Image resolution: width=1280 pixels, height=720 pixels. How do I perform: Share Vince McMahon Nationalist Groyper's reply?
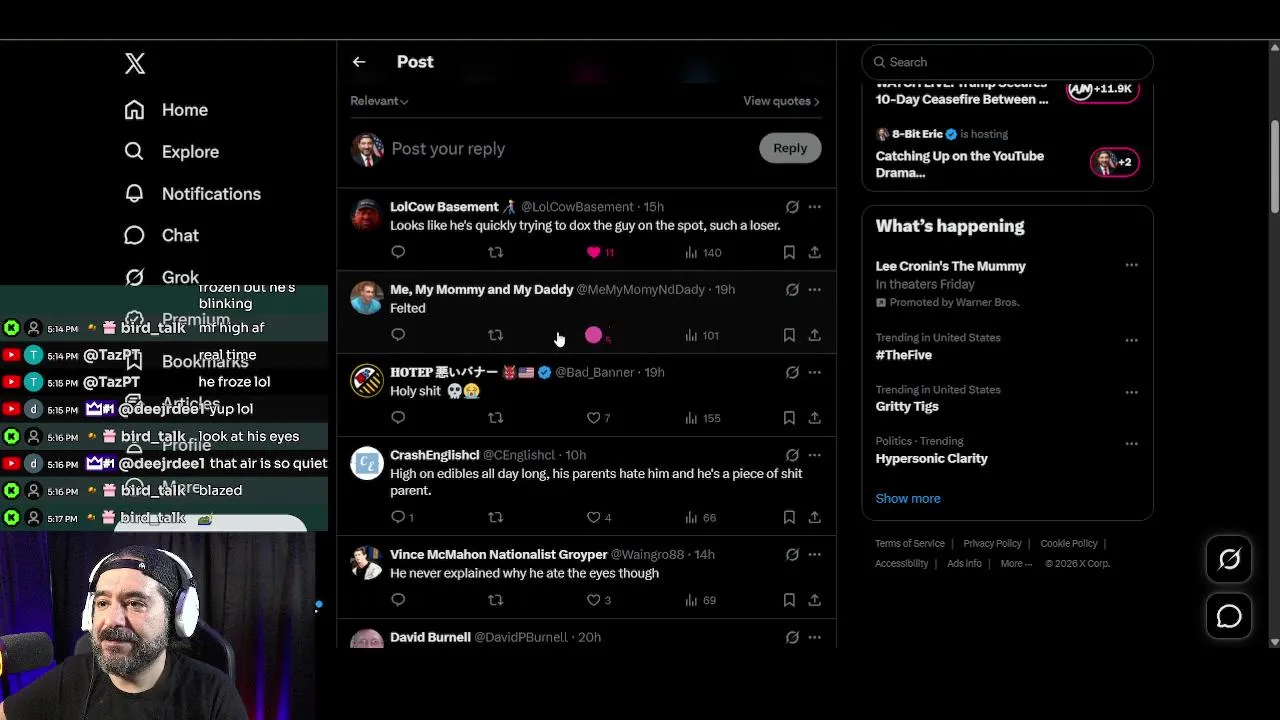pyautogui.click(x=814, y=600)
